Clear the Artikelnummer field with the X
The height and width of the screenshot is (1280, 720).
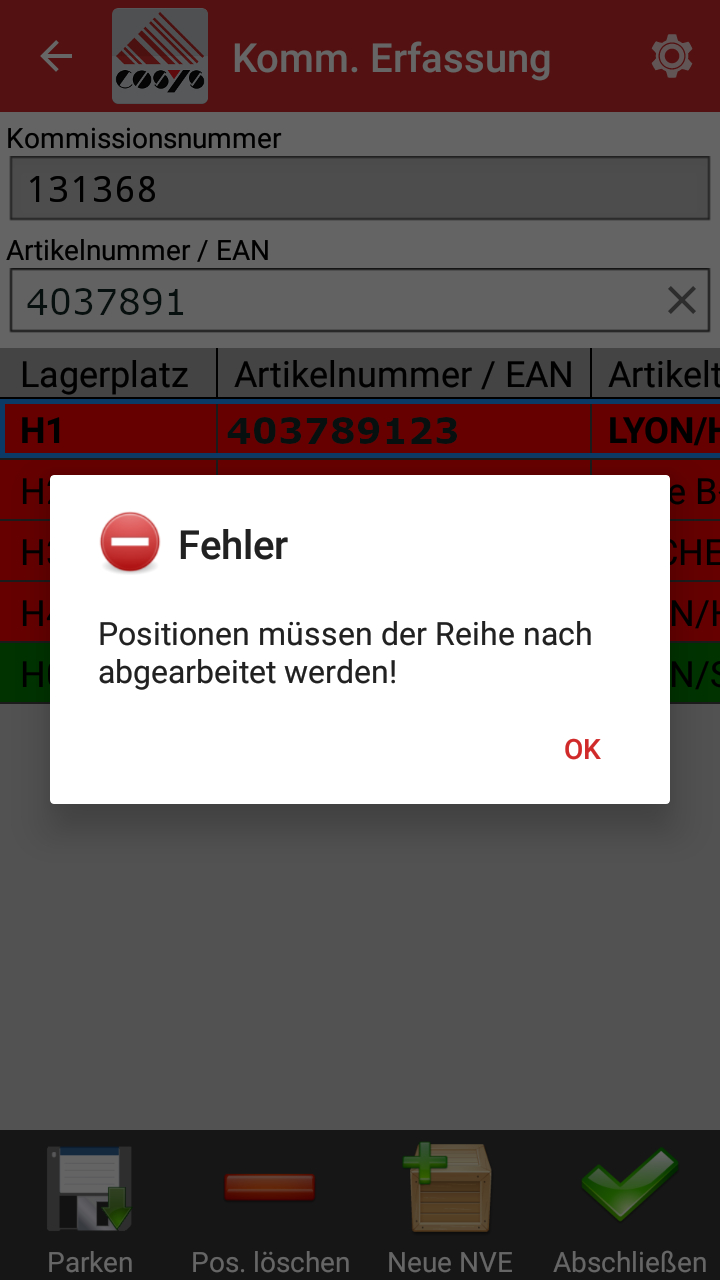682,299
